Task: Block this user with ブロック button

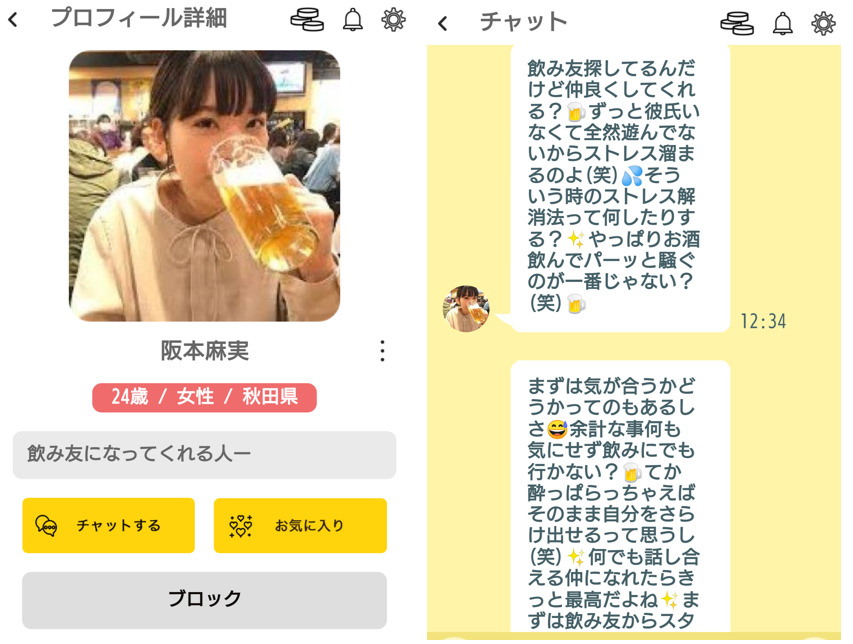Action: click(x=204, y=599)
